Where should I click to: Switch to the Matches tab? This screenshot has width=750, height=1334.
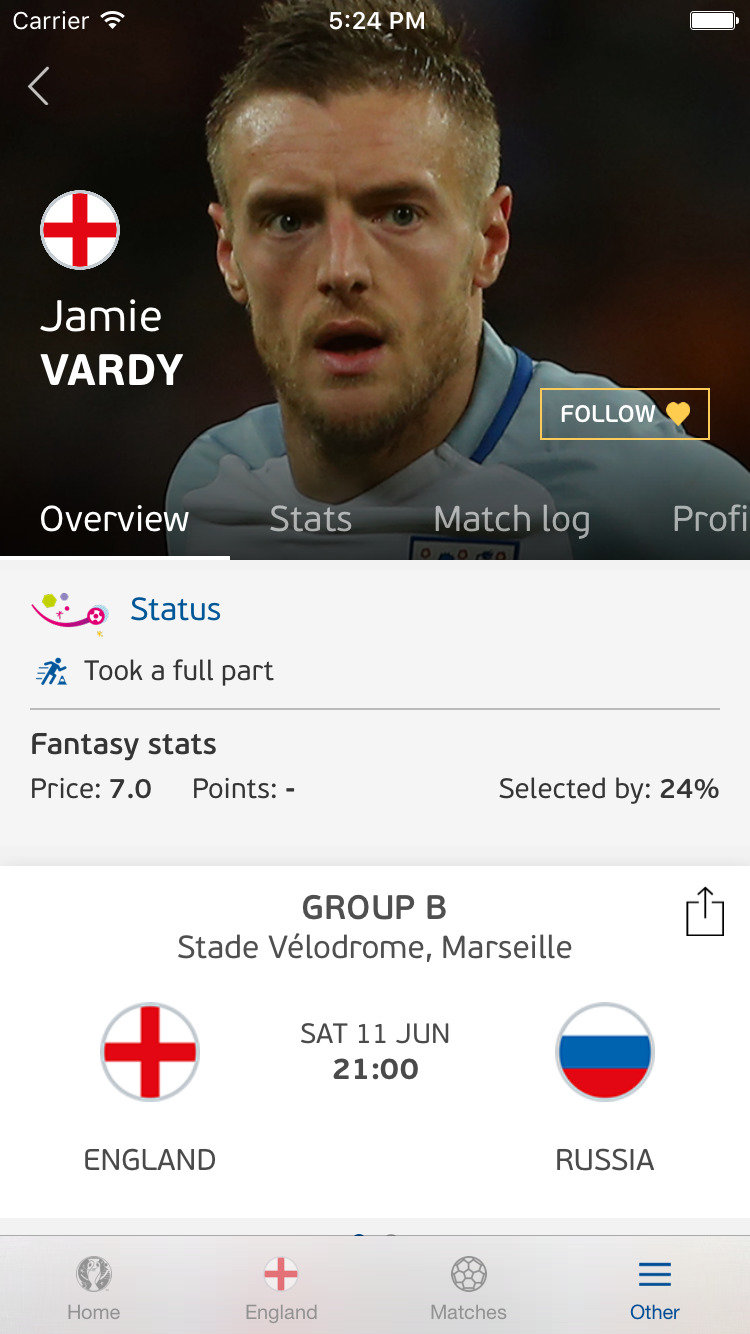(x=468, y=1288)
